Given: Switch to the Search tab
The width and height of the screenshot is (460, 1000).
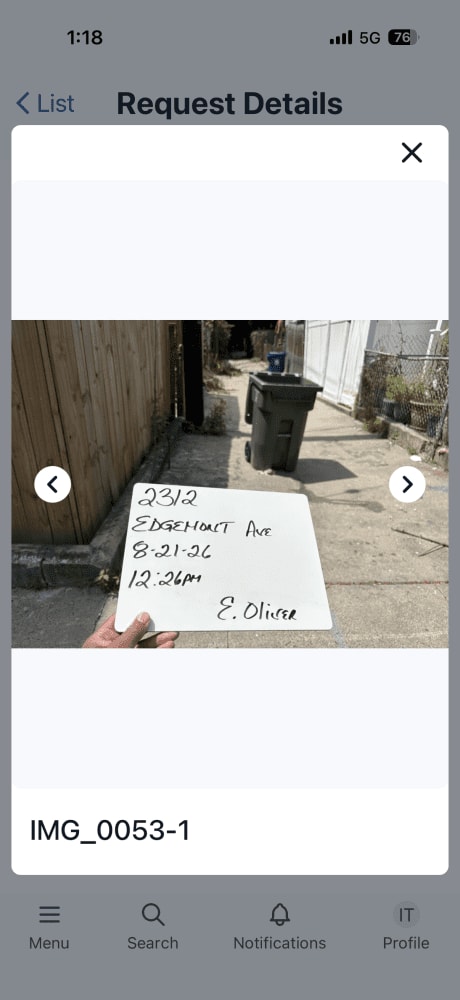Looking at the screenshot, I should 152,927.
